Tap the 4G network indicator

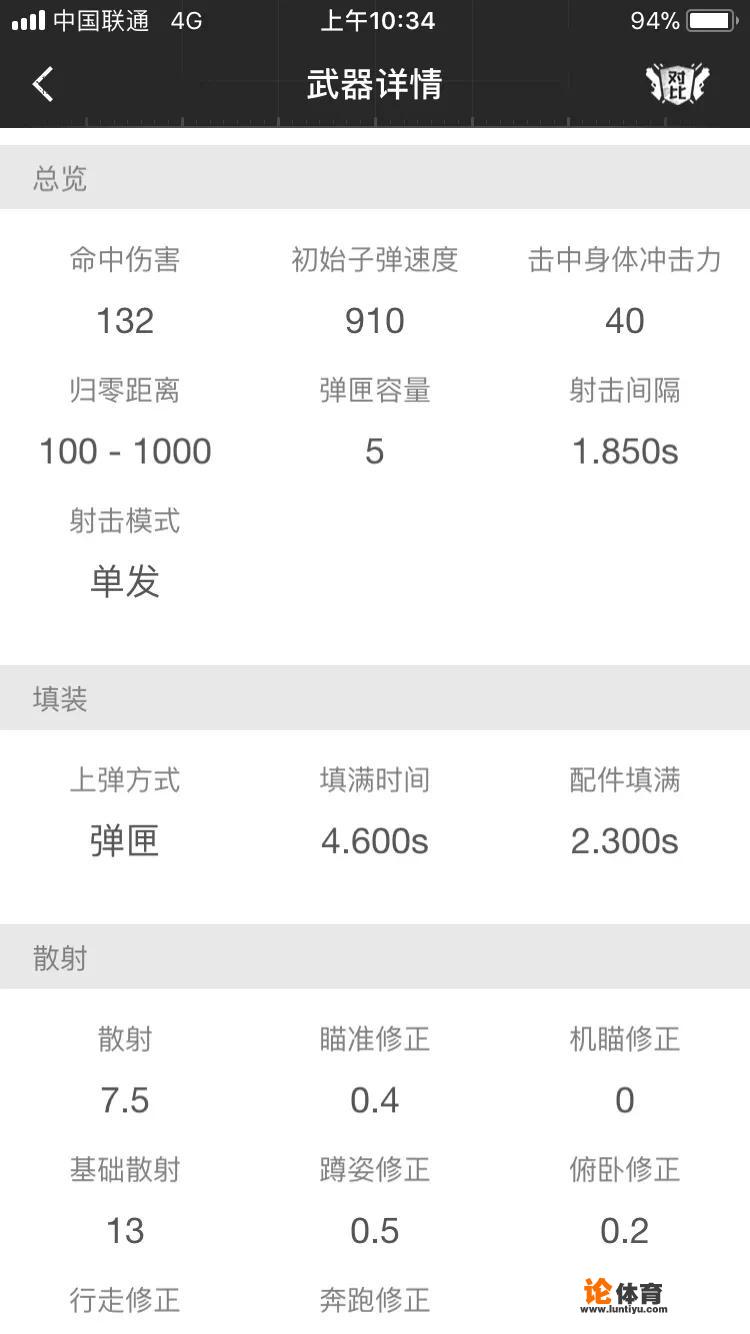point(186,18)
